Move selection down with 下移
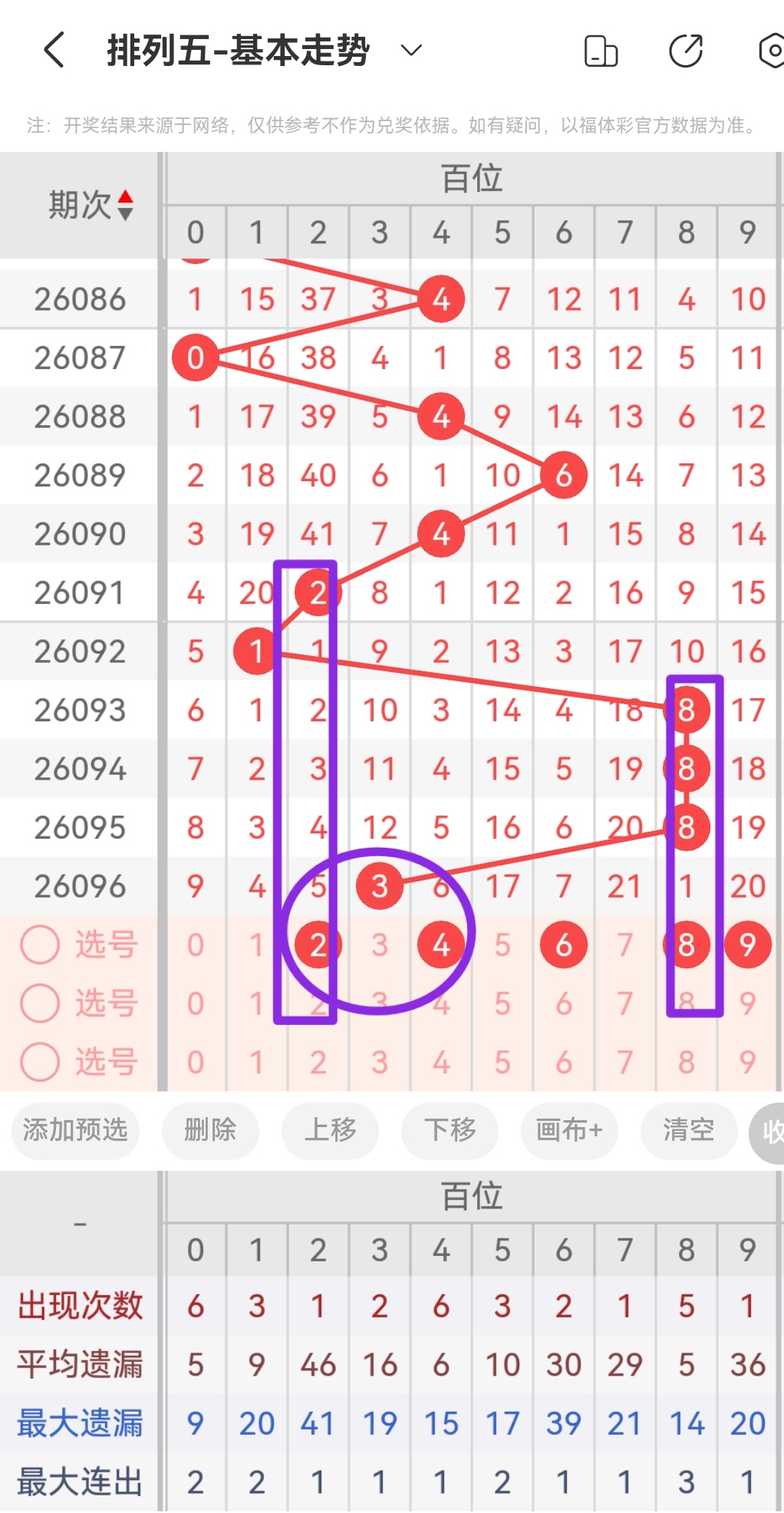Image resolution: width=784 pixels, height=1513 pixels. point(450,1131)
